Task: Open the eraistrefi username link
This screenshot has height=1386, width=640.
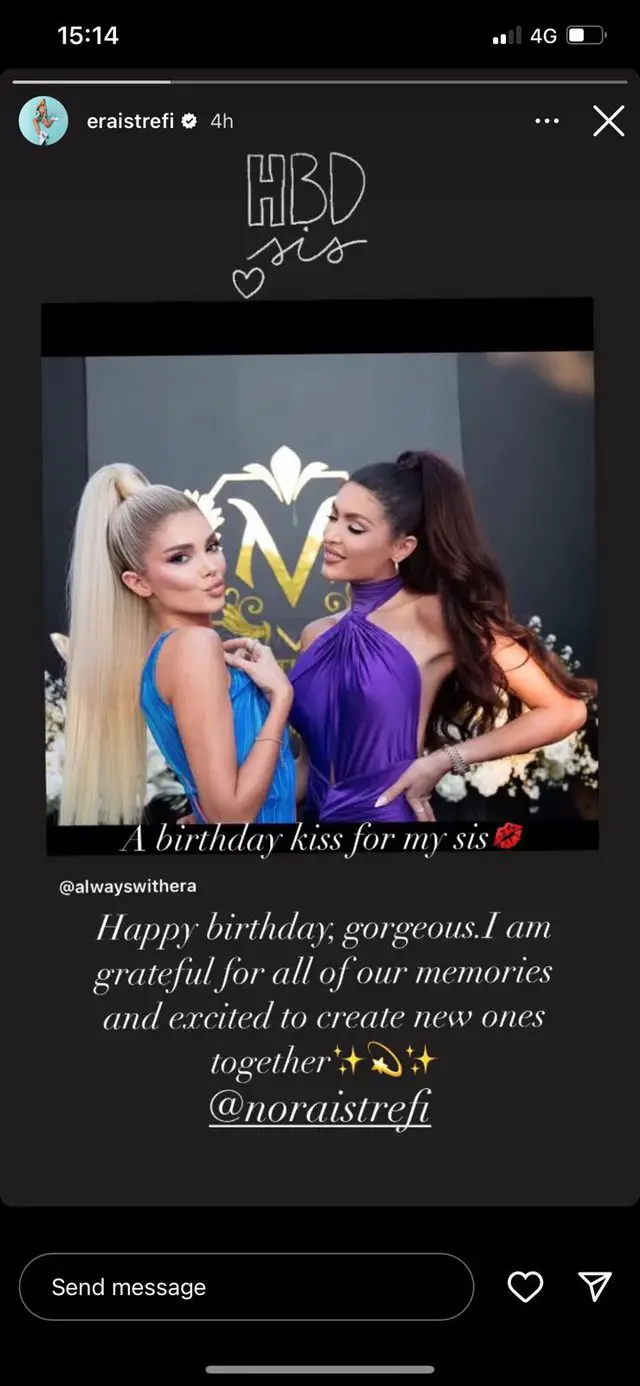Action: (130, 121)
